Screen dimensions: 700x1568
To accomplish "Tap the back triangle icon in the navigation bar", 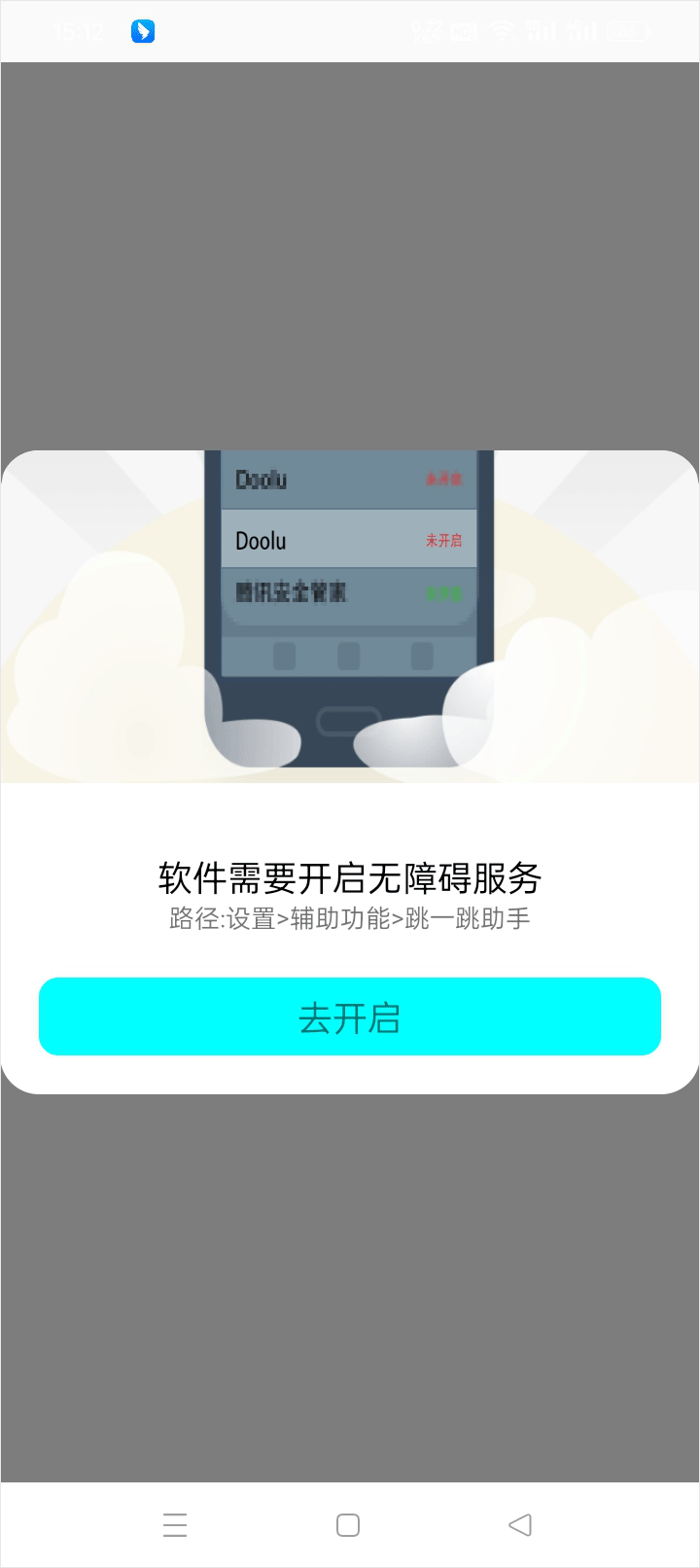I will pos(520,1524).
